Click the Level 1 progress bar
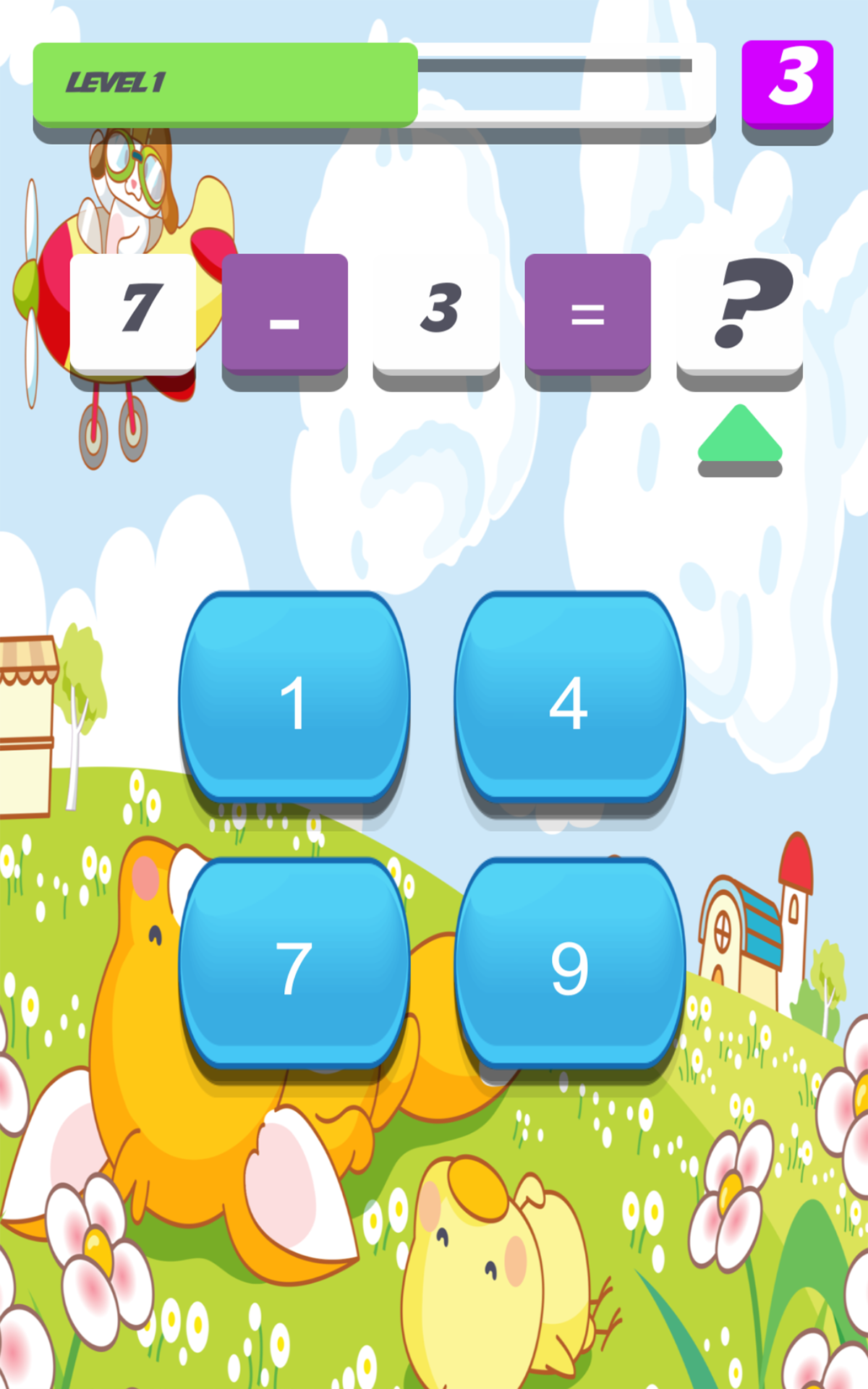This screenshot has height=1389, width=868. [362, 83]
